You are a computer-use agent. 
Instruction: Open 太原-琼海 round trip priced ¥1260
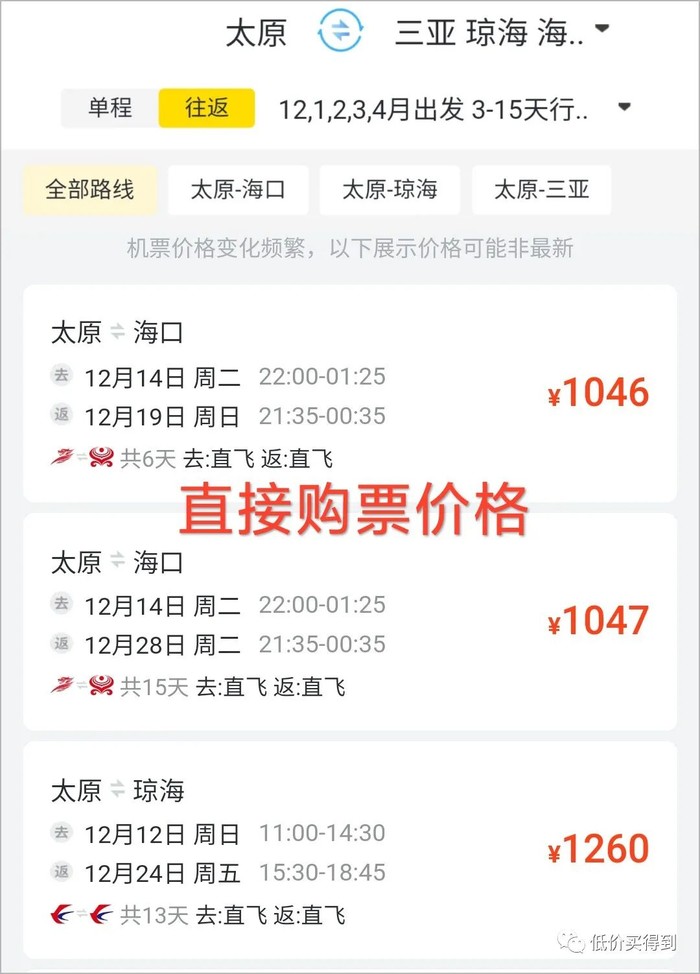point(350,850)
